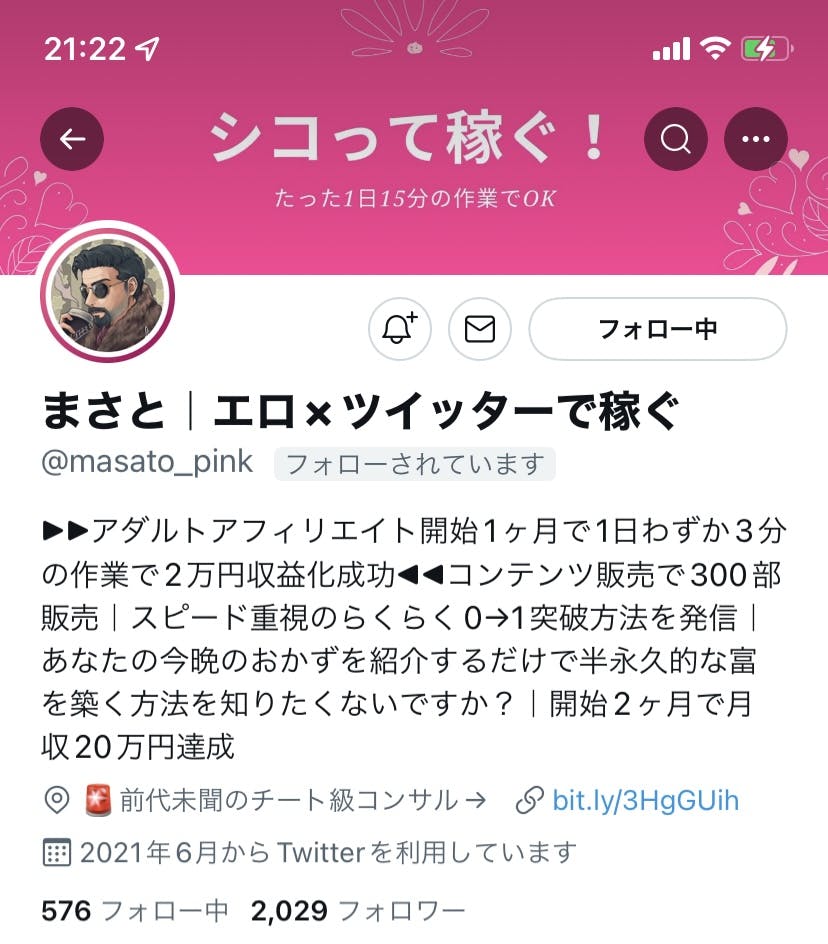828x944 pixels.
Task: Open the three-dot overflow menu
Action: [x=756, y=139]
